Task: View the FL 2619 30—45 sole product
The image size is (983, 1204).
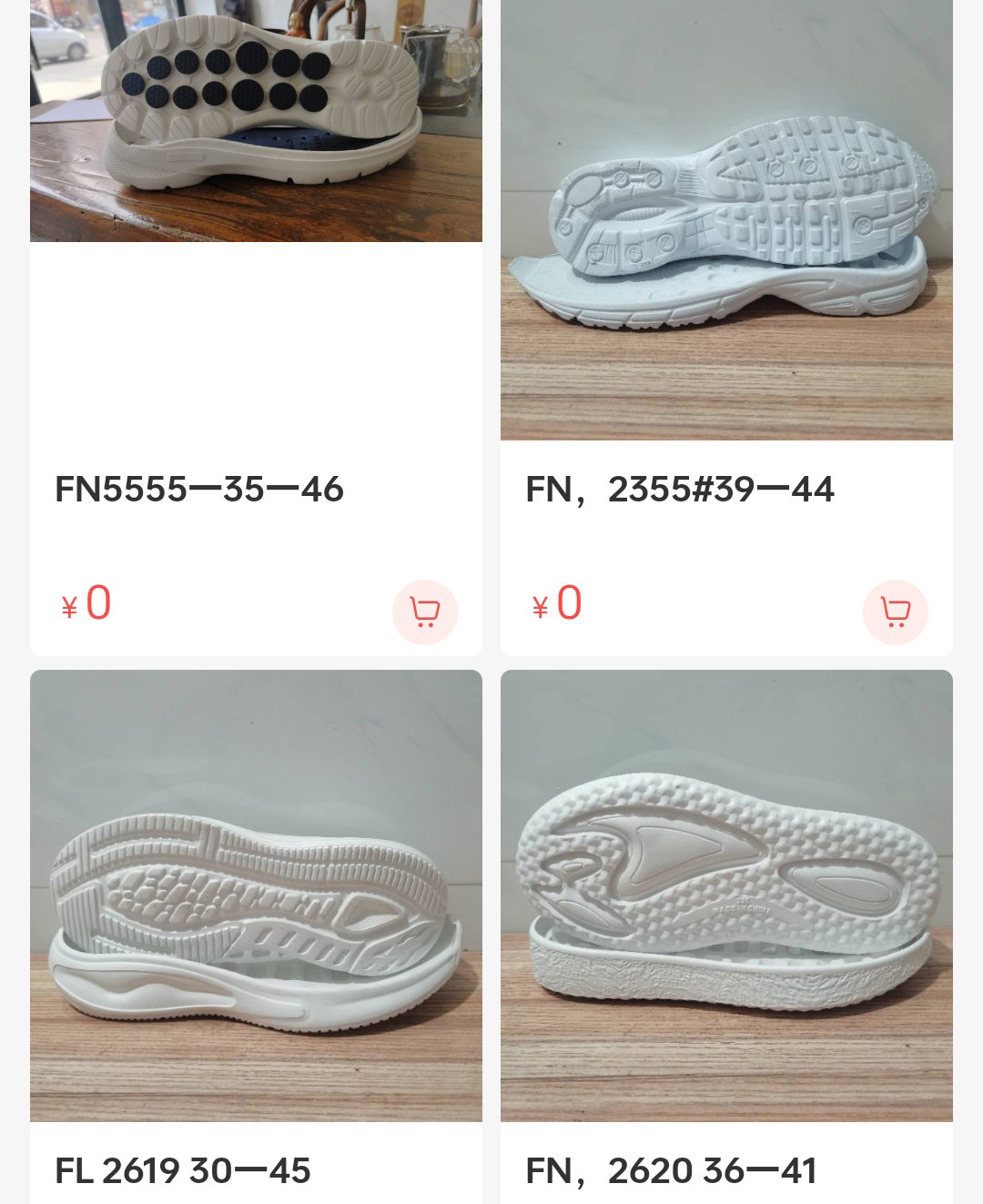Action: [256, 896]
